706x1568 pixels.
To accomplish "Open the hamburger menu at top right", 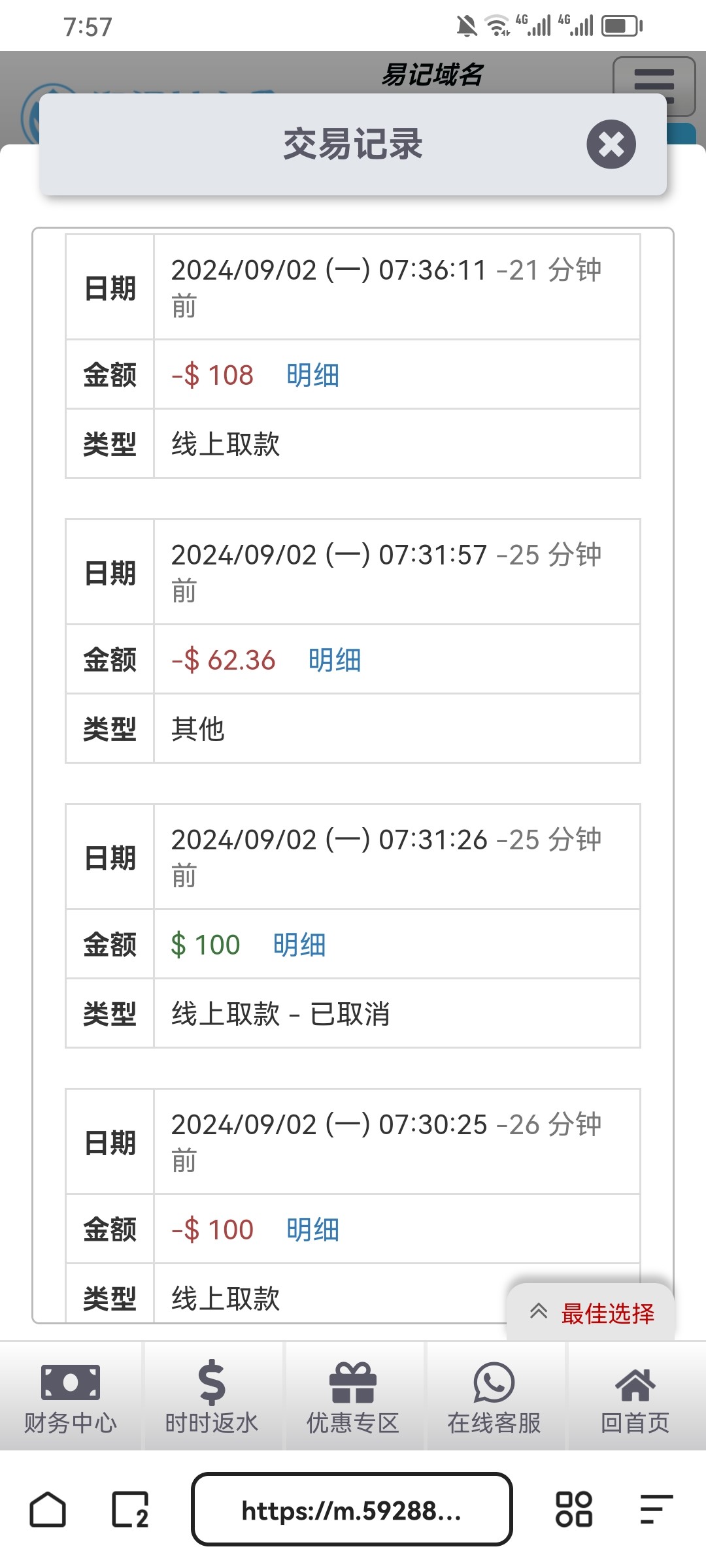I will point(654,85).
